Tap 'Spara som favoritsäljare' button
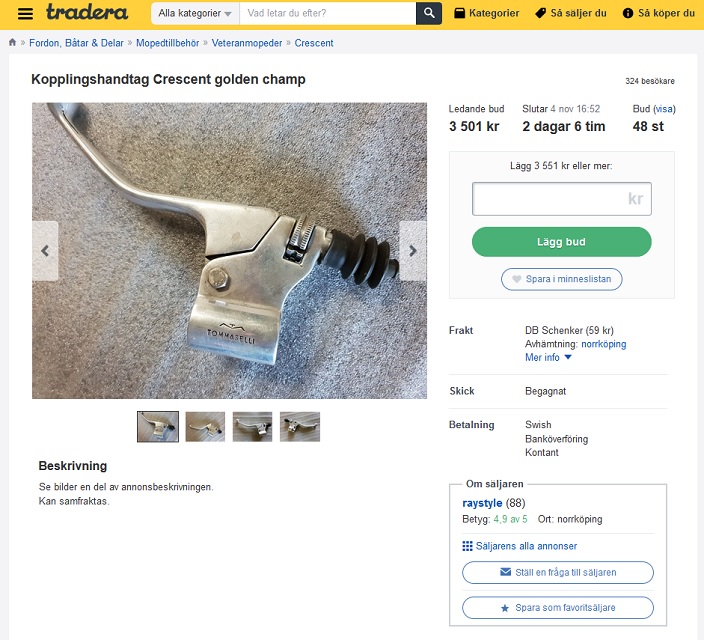Screen dimensions: 704x640 pos(557,607)
